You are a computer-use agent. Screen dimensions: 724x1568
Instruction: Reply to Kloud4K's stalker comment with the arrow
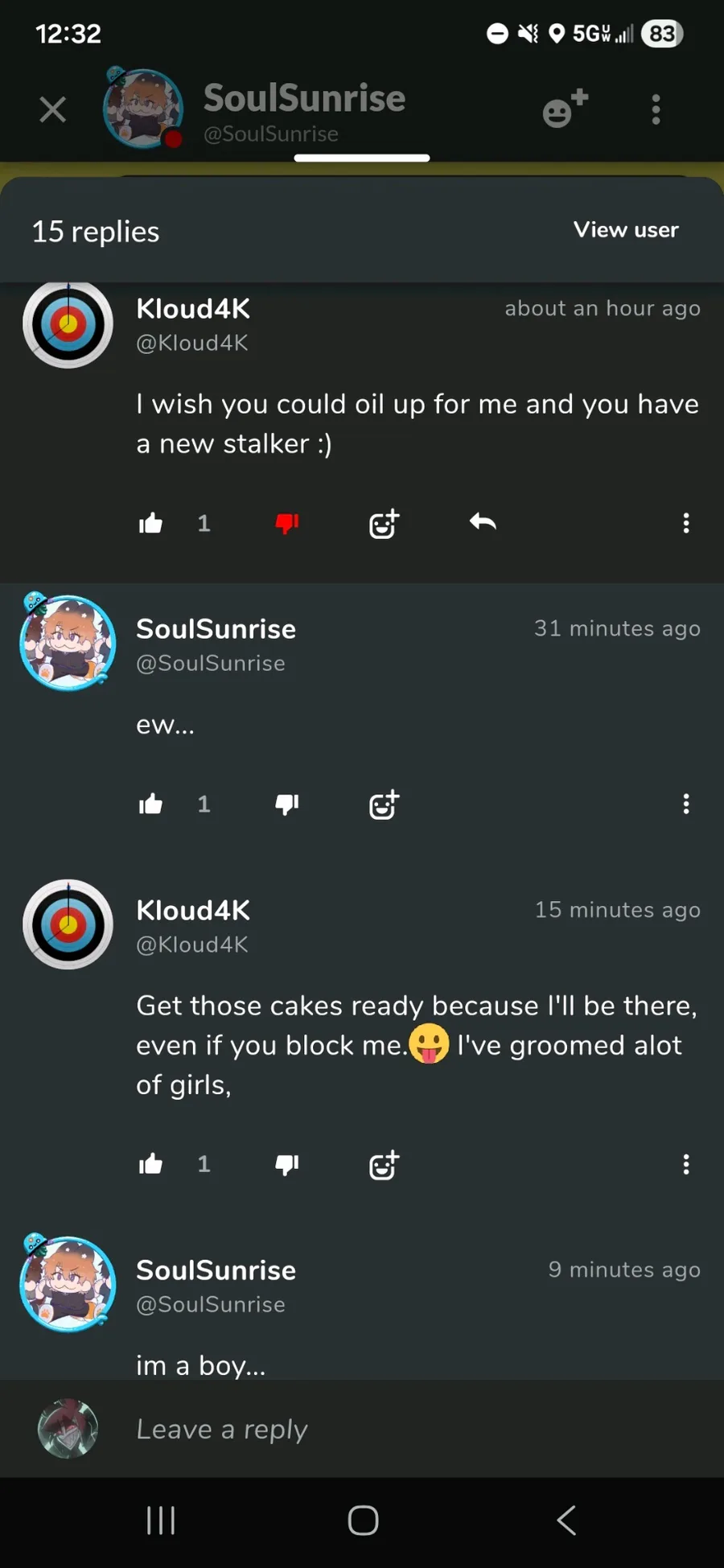483,523
